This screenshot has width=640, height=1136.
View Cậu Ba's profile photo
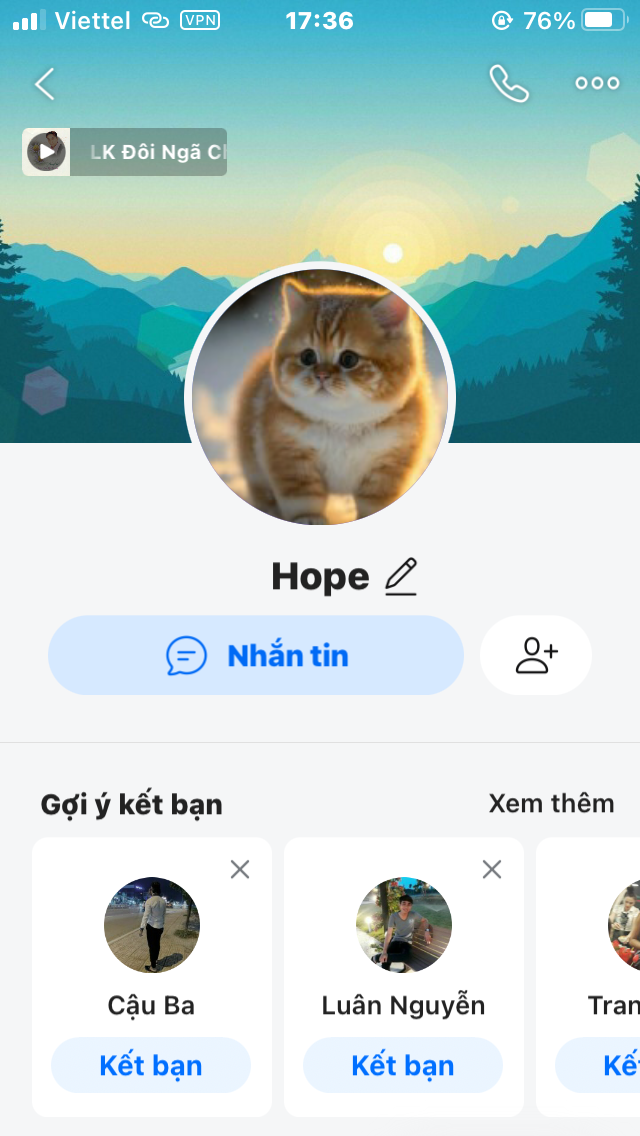pyautogui.click(x=152, y=925)
